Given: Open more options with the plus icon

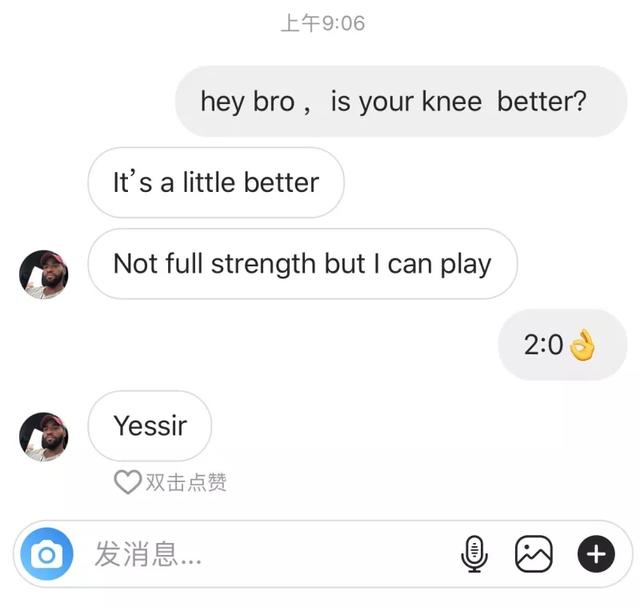Looking at the screenshot, I should 596,554.
